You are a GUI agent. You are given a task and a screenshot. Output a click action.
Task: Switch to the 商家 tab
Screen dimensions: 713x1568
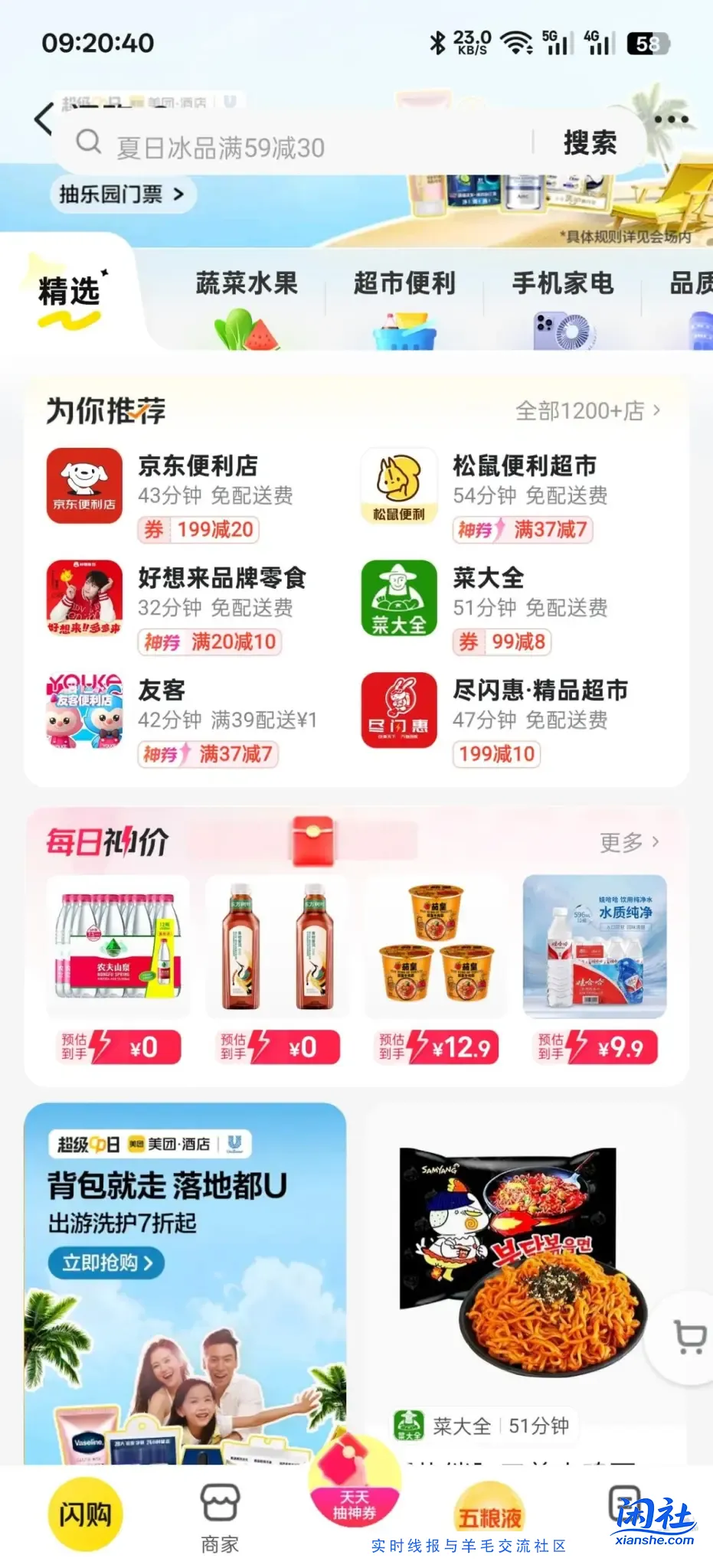(x=220, y=1519)
